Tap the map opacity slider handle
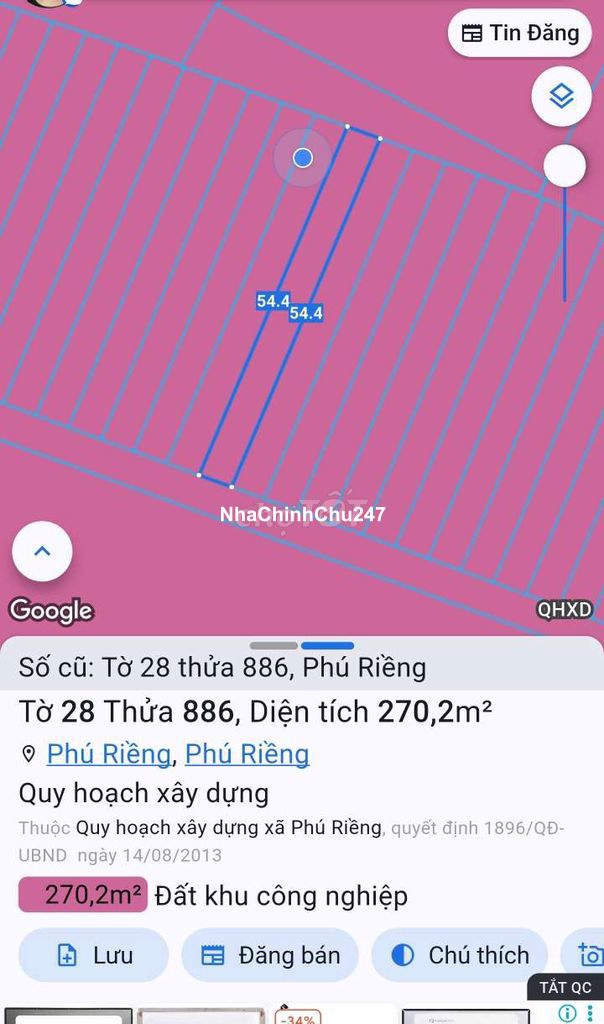 [x=564, y=166]
